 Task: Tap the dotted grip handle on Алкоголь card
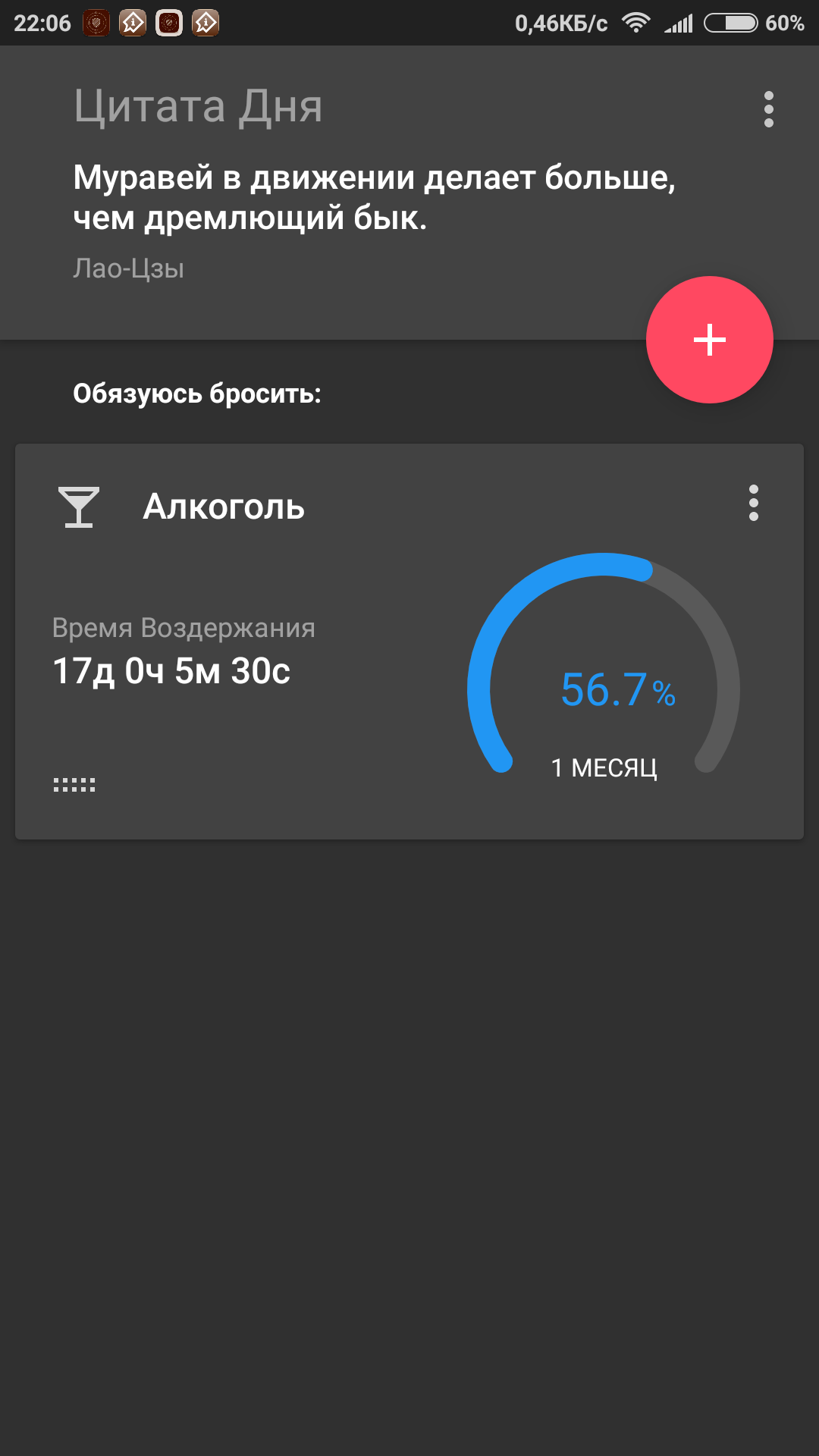pyautogui.click(x=74, y=785)
